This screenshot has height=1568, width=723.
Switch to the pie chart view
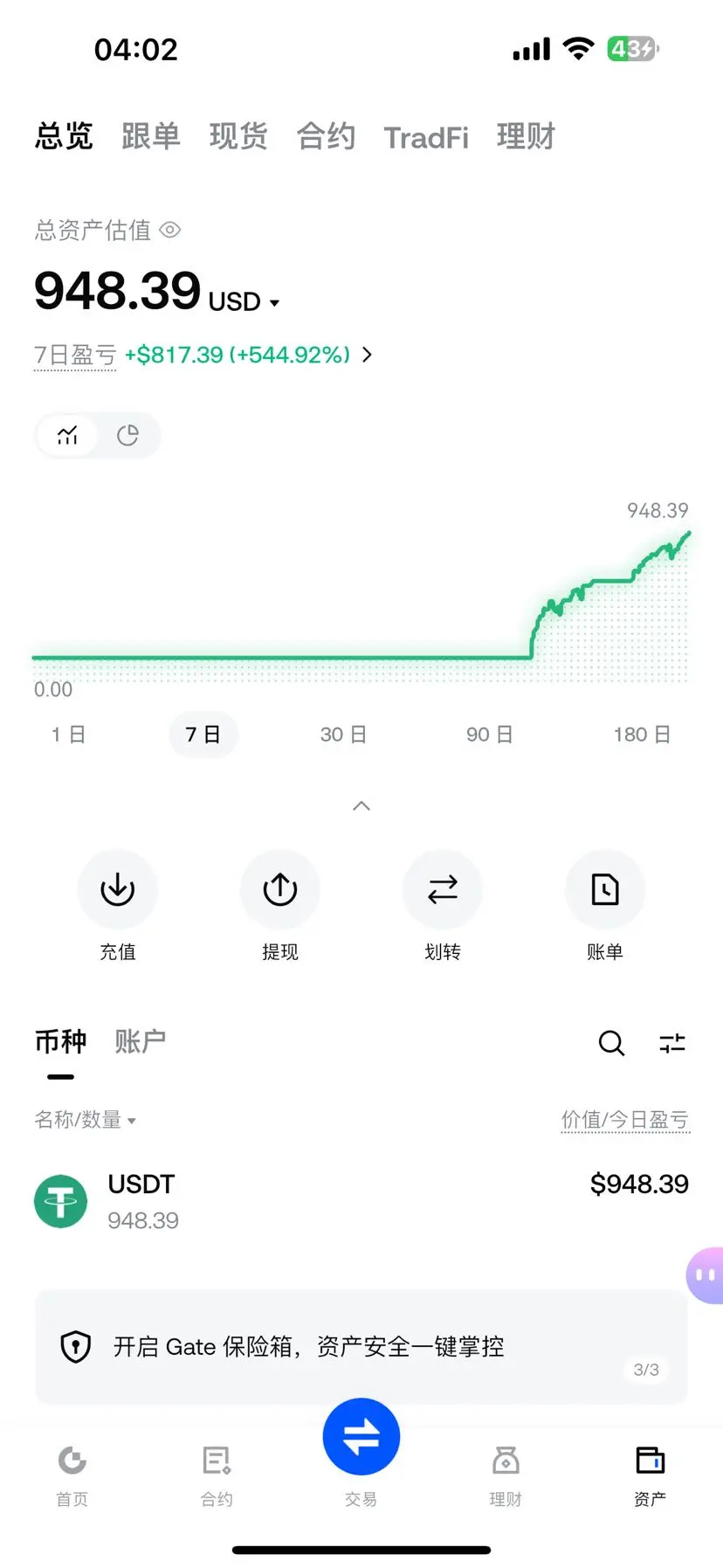pyautogui.click(x=127, y=435)
